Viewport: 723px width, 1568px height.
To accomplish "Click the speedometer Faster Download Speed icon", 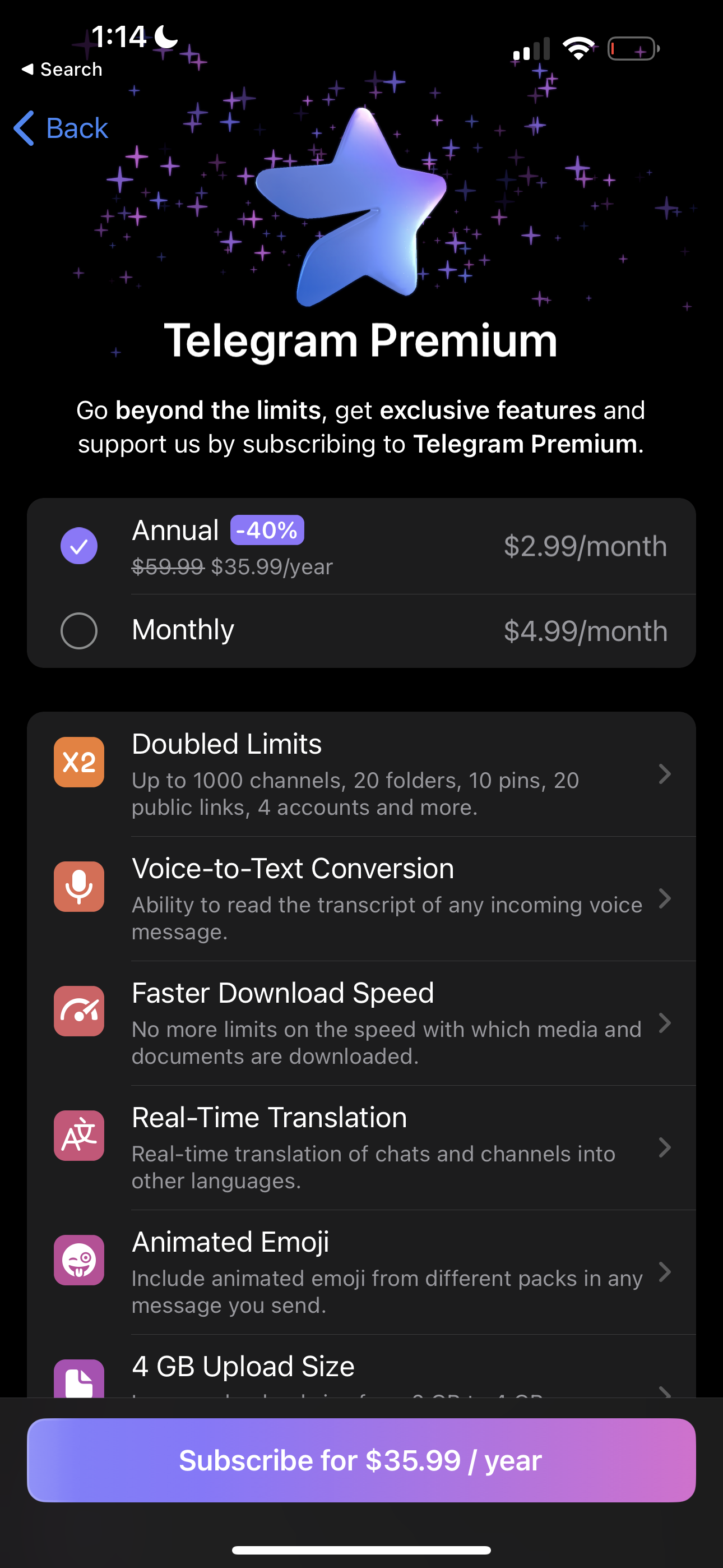I will (x=79, y=1011).
